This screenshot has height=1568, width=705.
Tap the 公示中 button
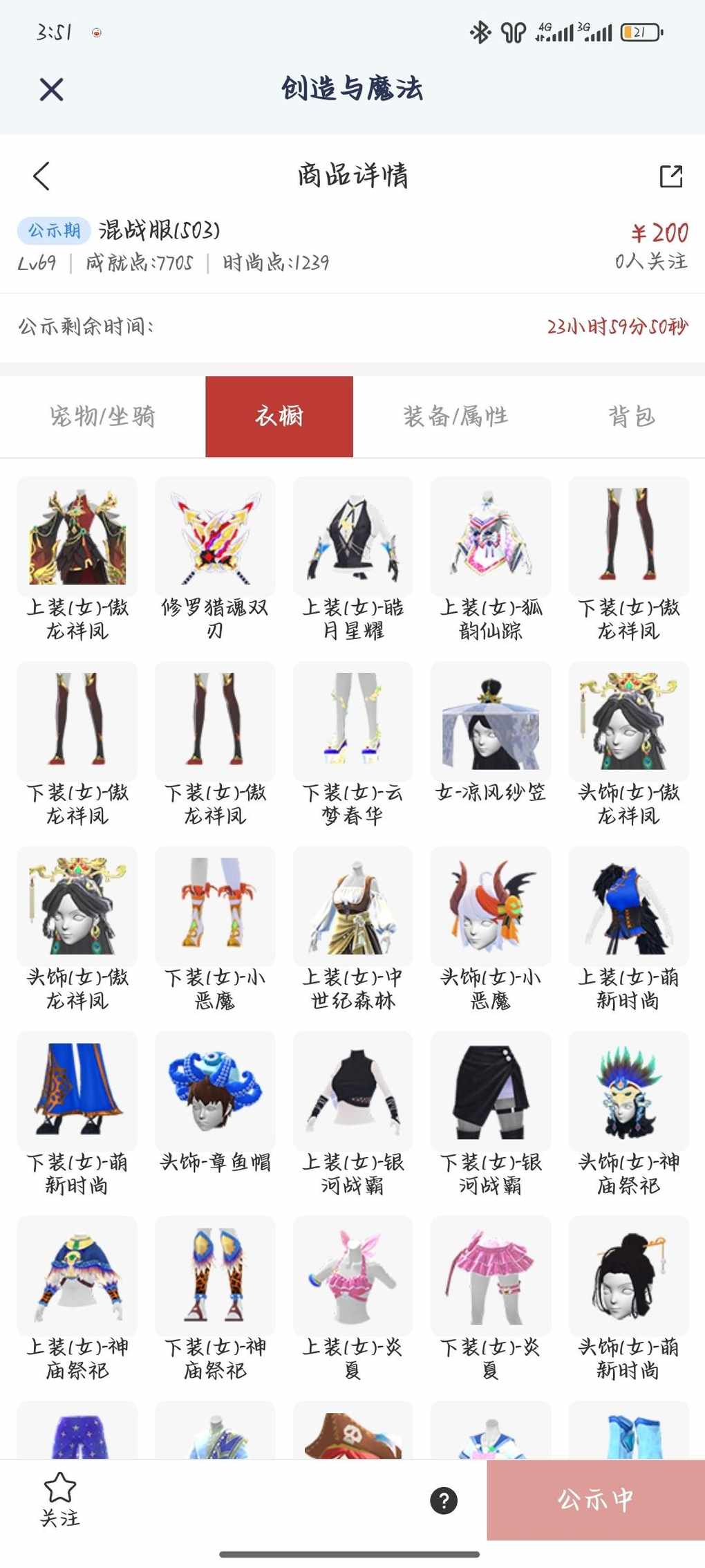pos(595,1500)
